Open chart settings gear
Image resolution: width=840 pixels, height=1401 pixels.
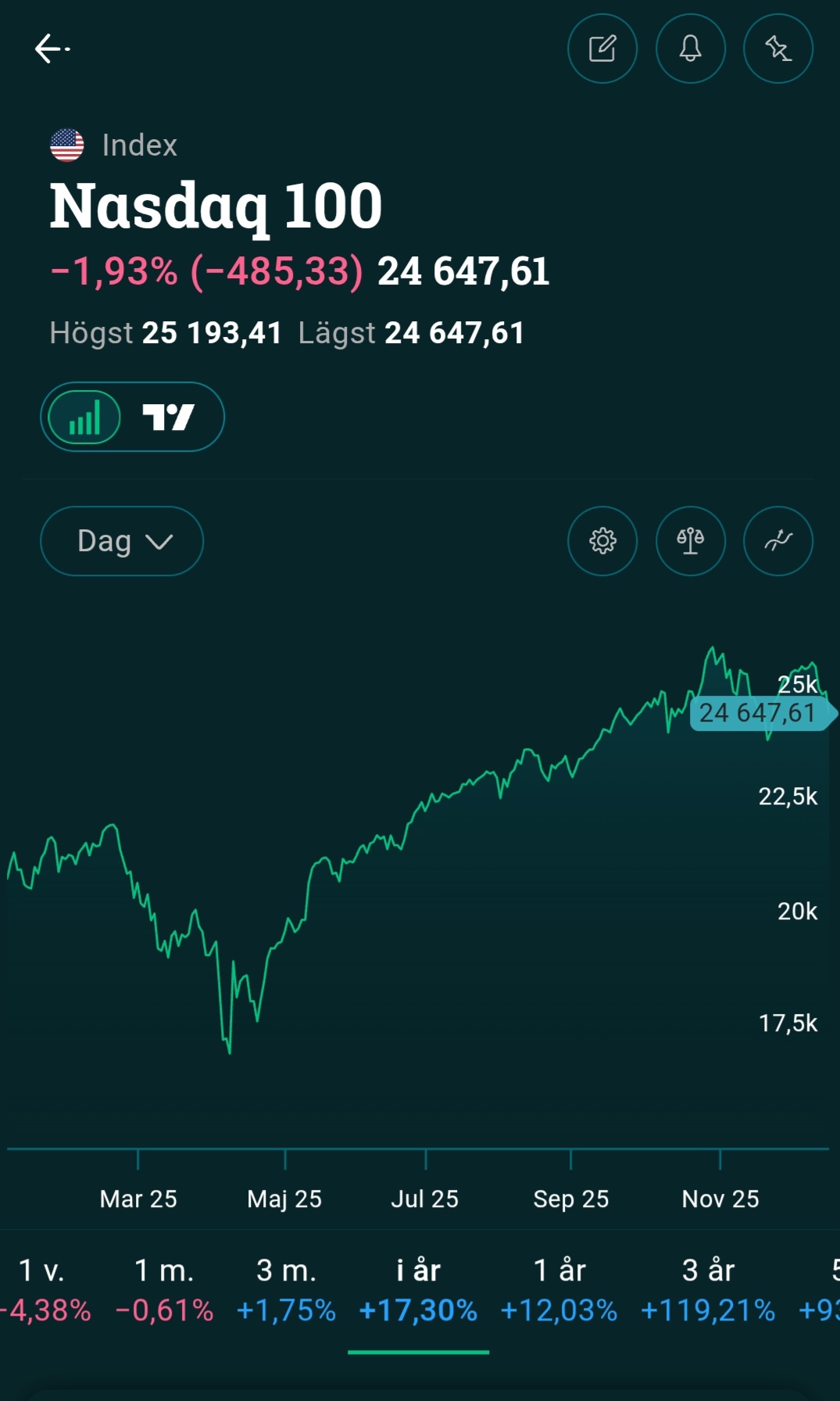point(602,541)
